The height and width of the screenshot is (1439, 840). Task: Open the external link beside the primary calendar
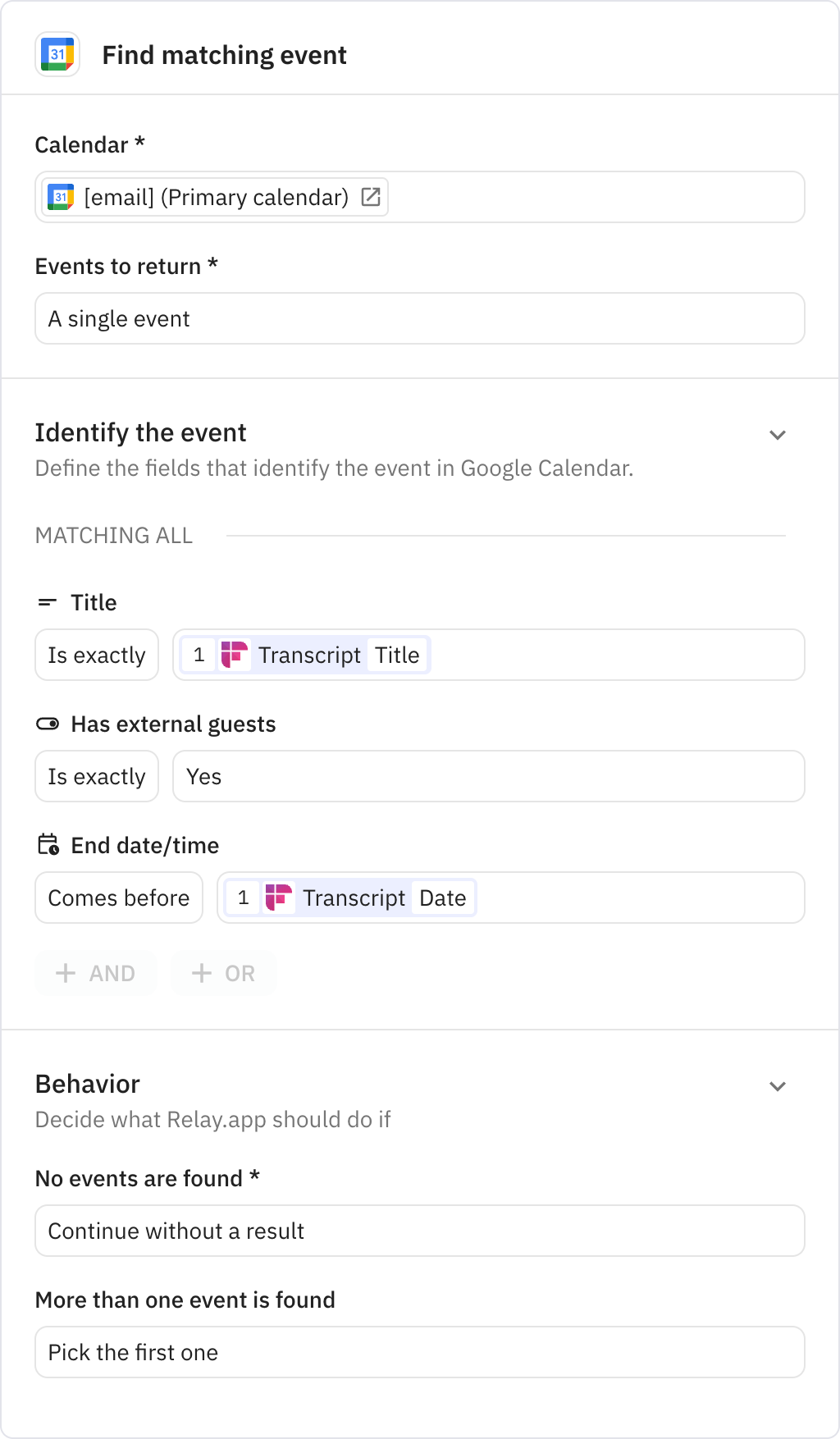pyautogui.click(x=371, y=197)
